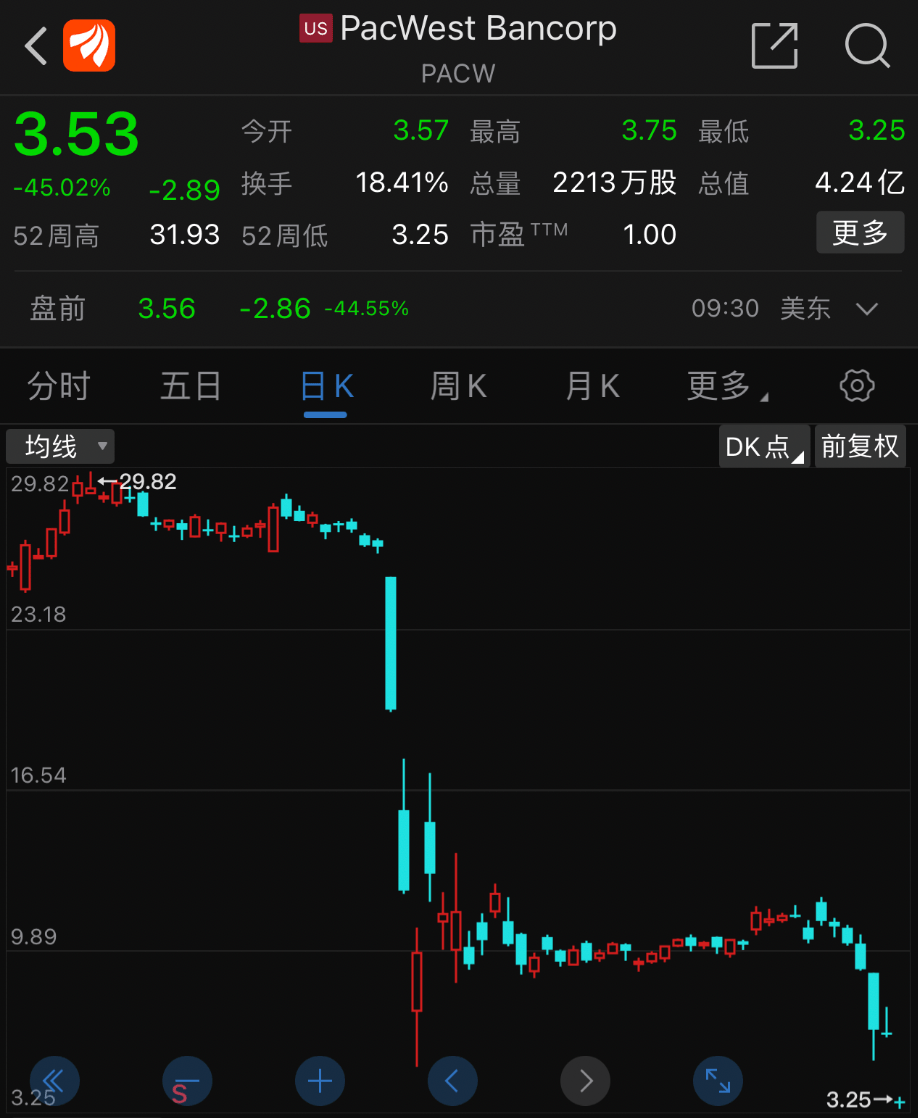The width and height of the screenshot is (918, 1118).
Task: Step chart backward with left arrow control
Action: coord(452,1080)
